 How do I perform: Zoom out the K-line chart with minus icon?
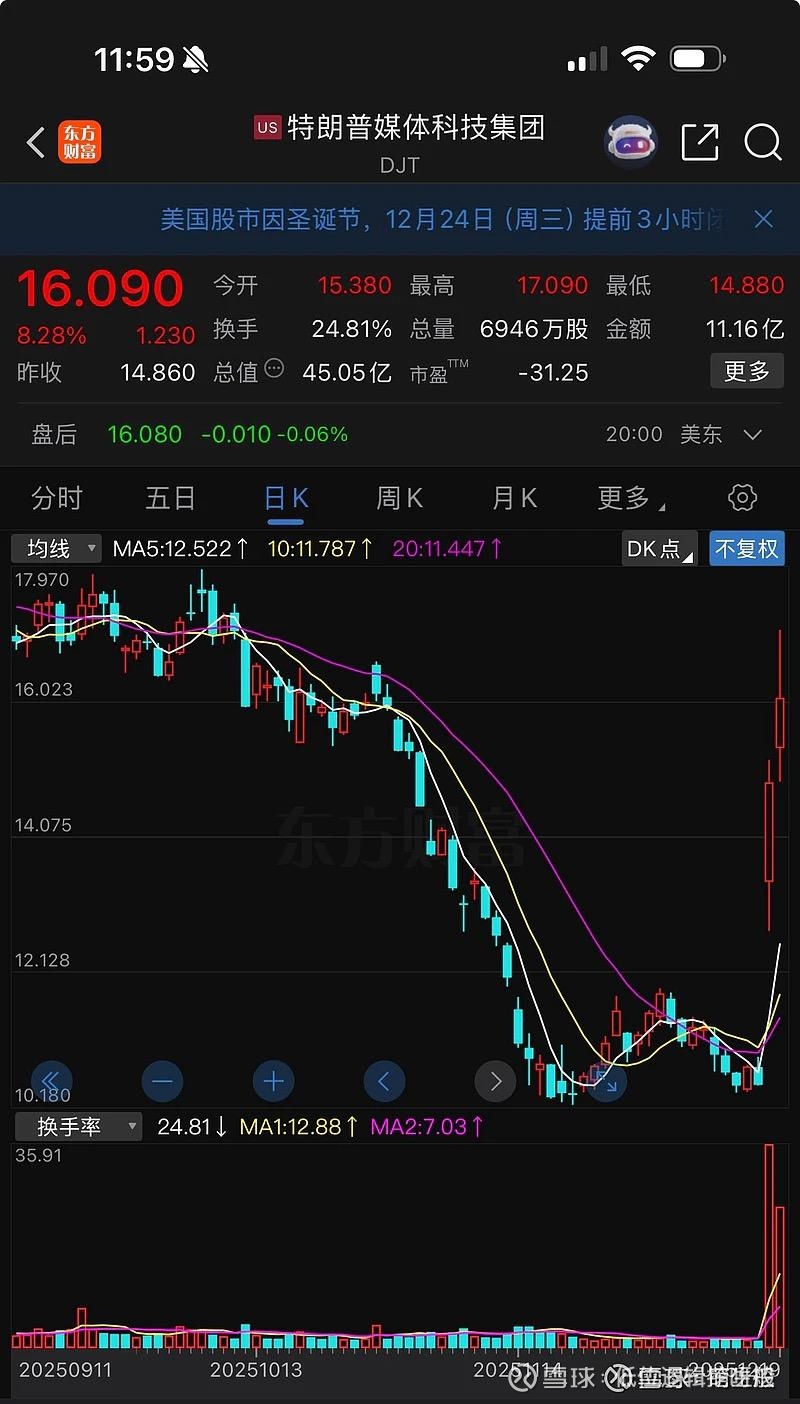[162, 1081]
